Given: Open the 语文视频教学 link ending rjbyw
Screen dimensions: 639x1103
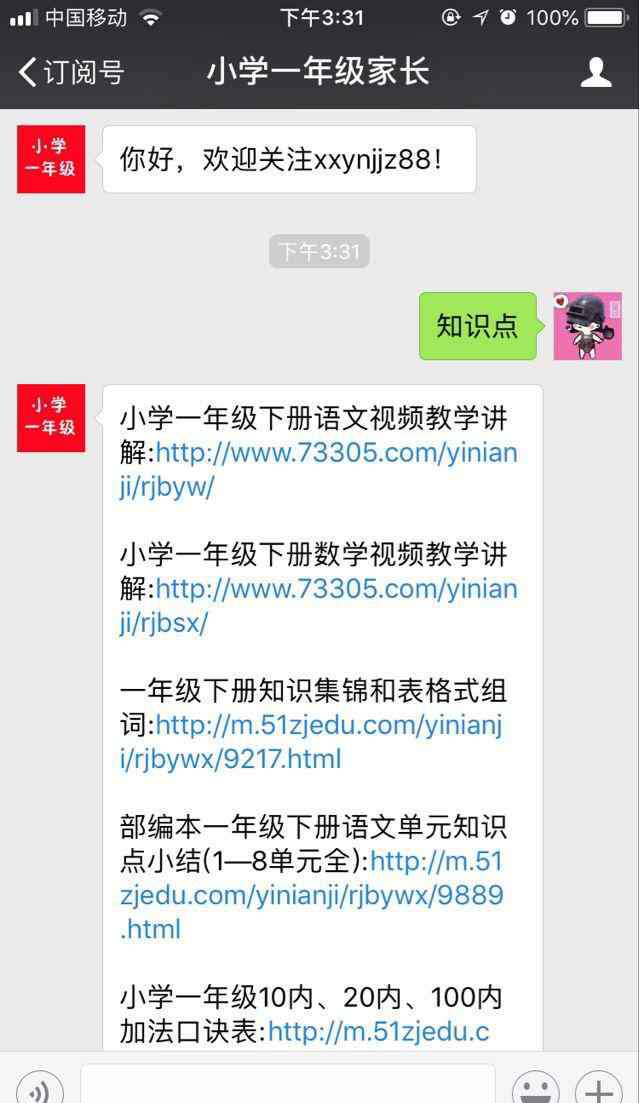Looking at the screenshot, I should click(336, 453).
